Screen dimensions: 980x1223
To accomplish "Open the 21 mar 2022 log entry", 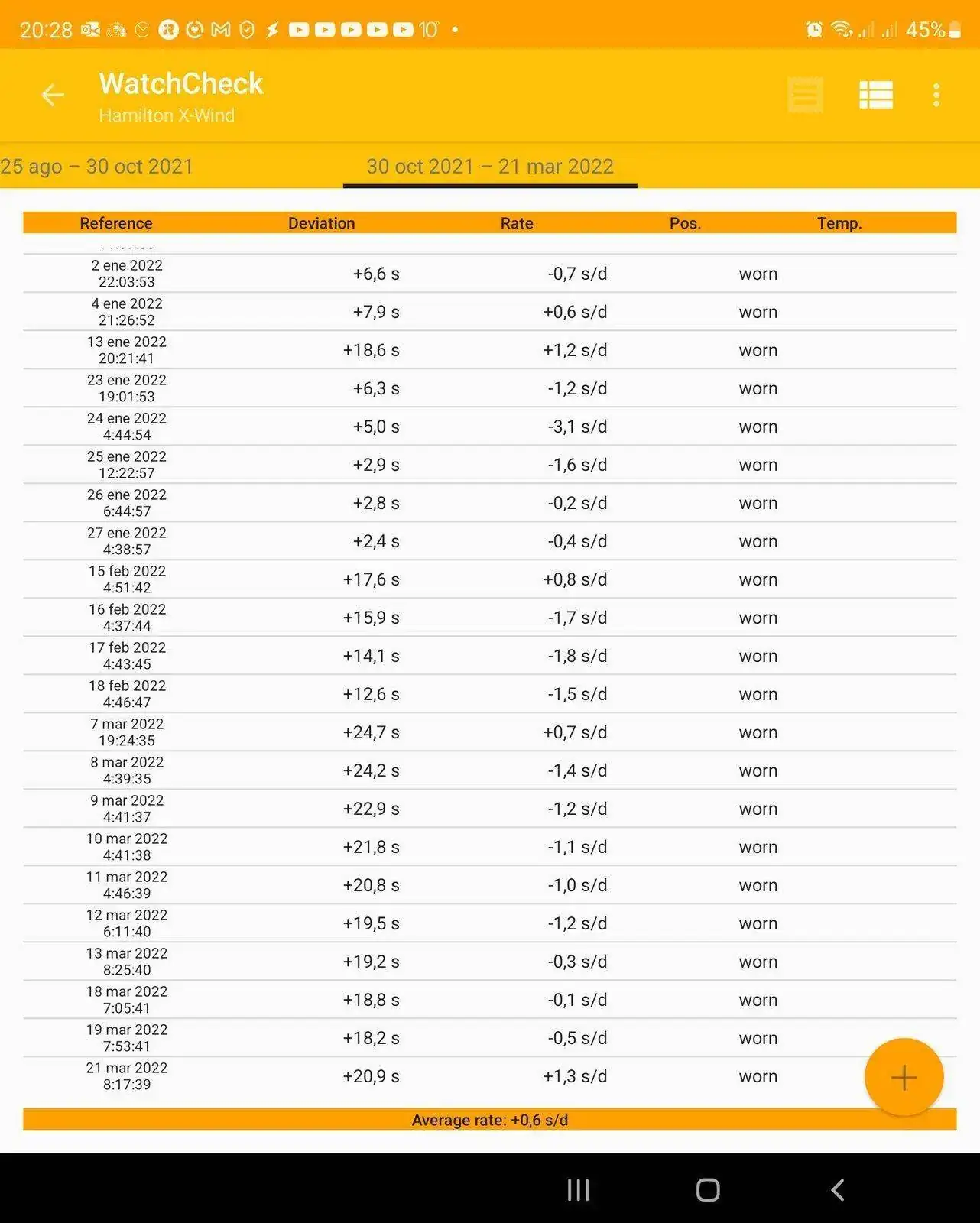I will click(489, 1076).
